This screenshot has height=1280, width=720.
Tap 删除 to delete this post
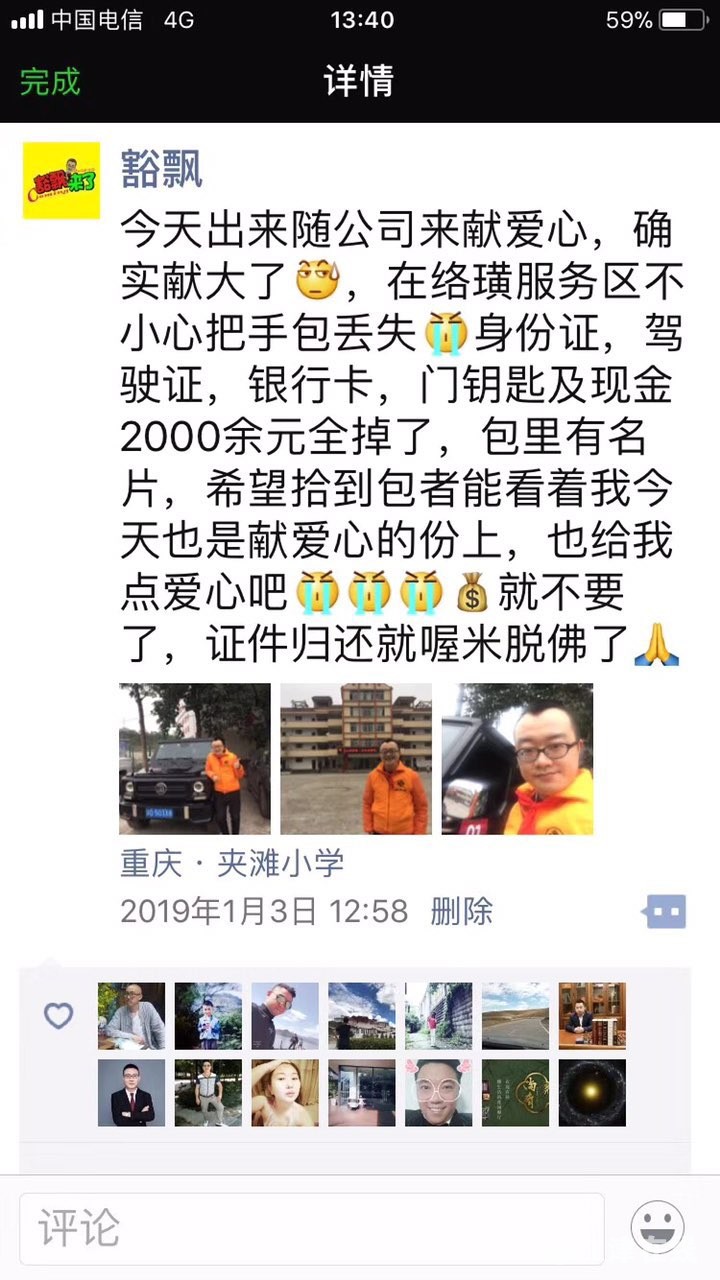pos(461,911)
